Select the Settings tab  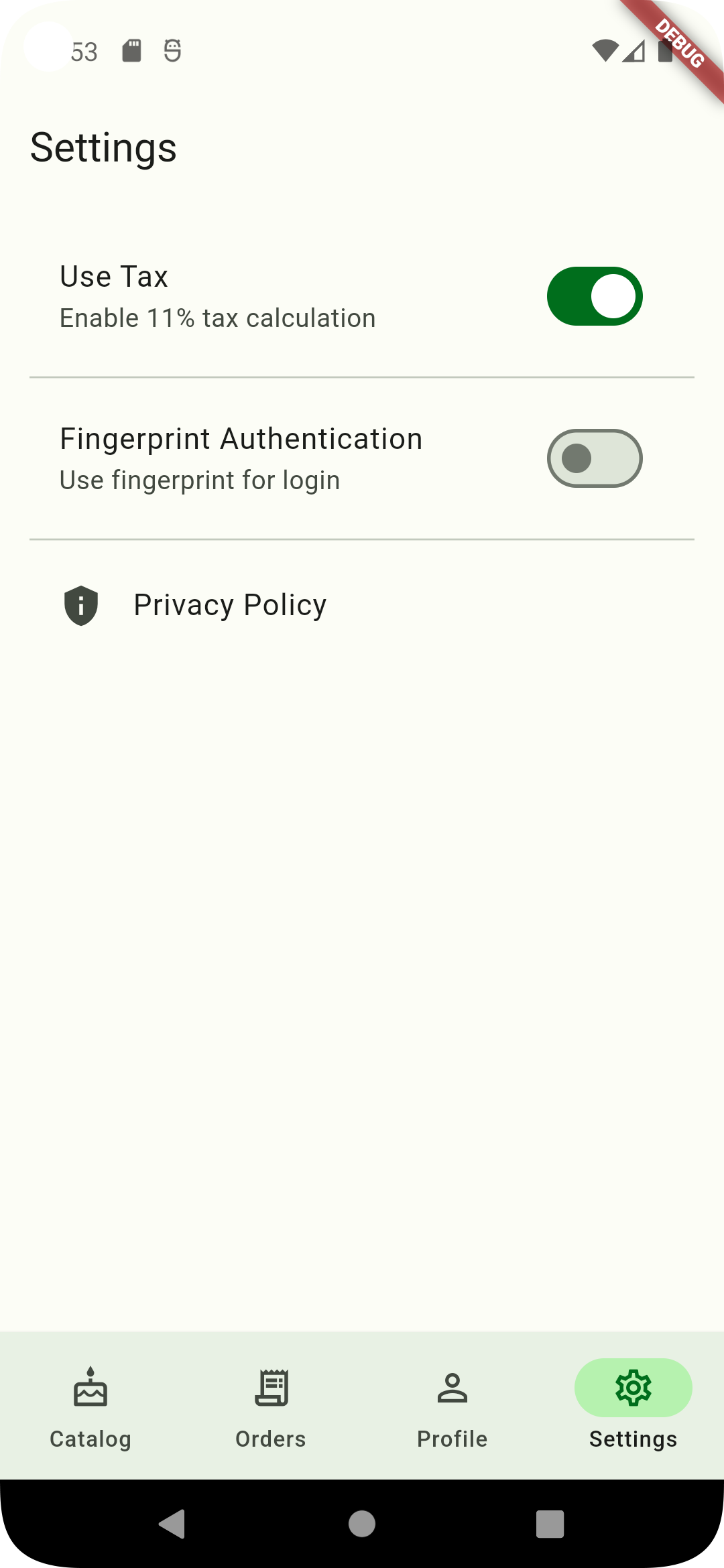click(633, 1405)
